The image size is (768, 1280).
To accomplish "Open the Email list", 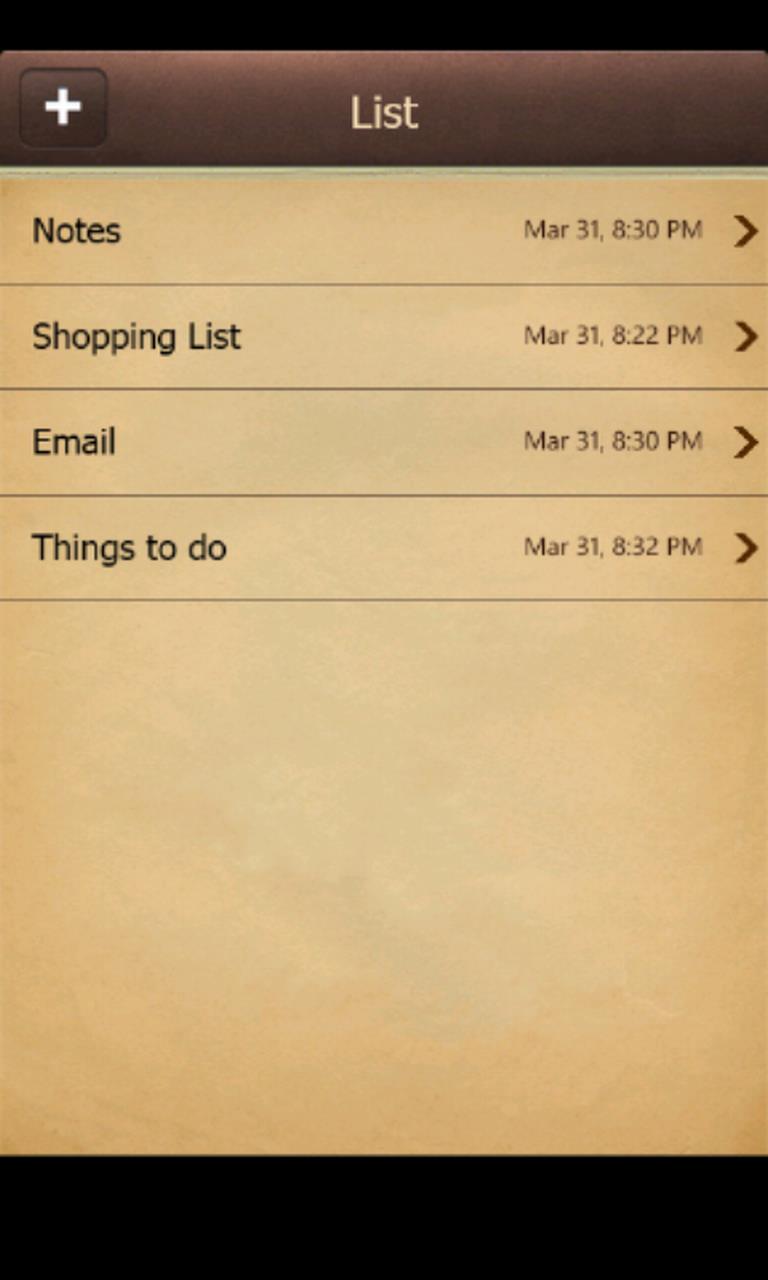I will pyautogui.click(x=384, y=442).
